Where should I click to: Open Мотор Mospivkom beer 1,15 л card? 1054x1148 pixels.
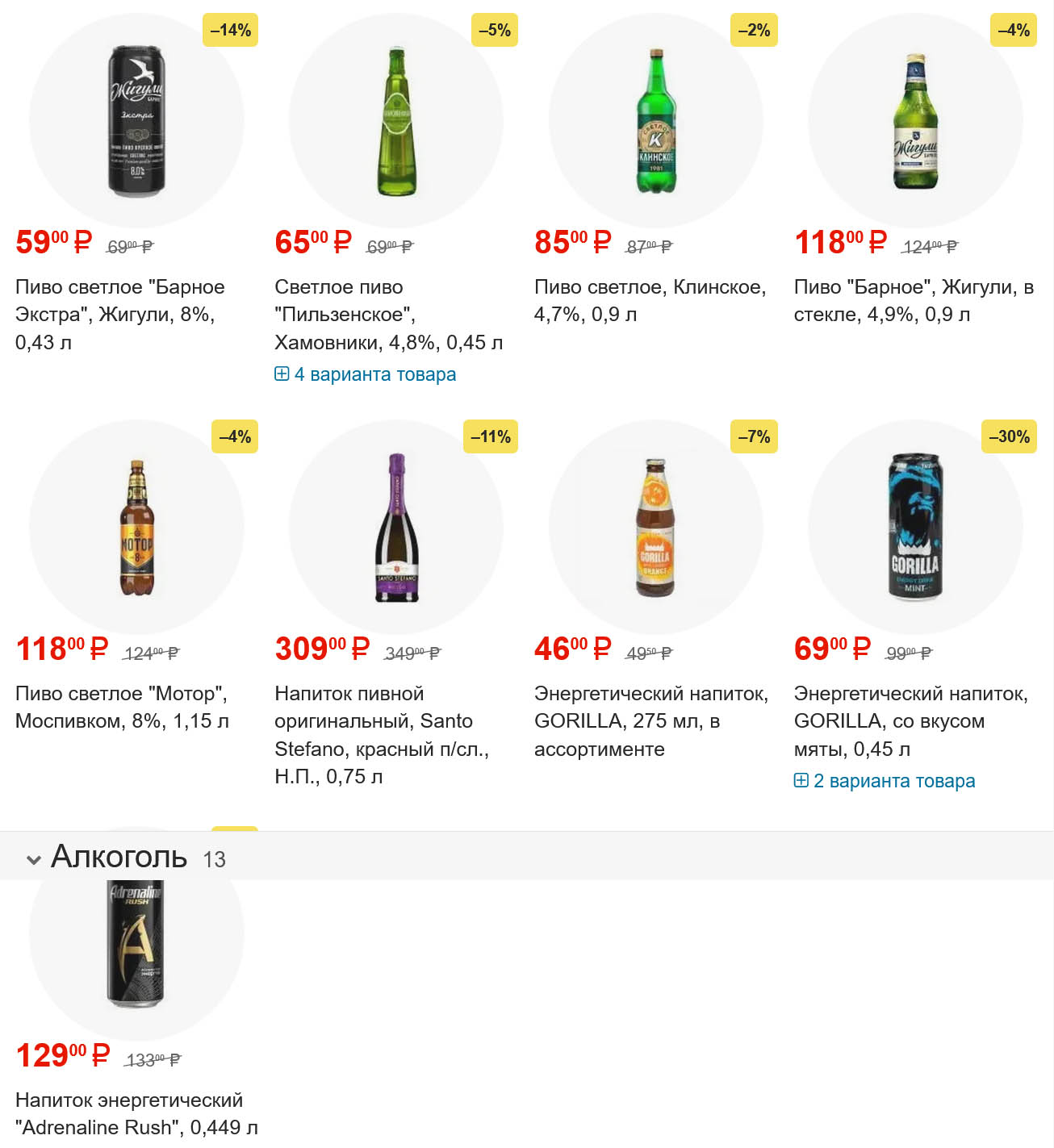pyautogui.click(x=122, y=707)
